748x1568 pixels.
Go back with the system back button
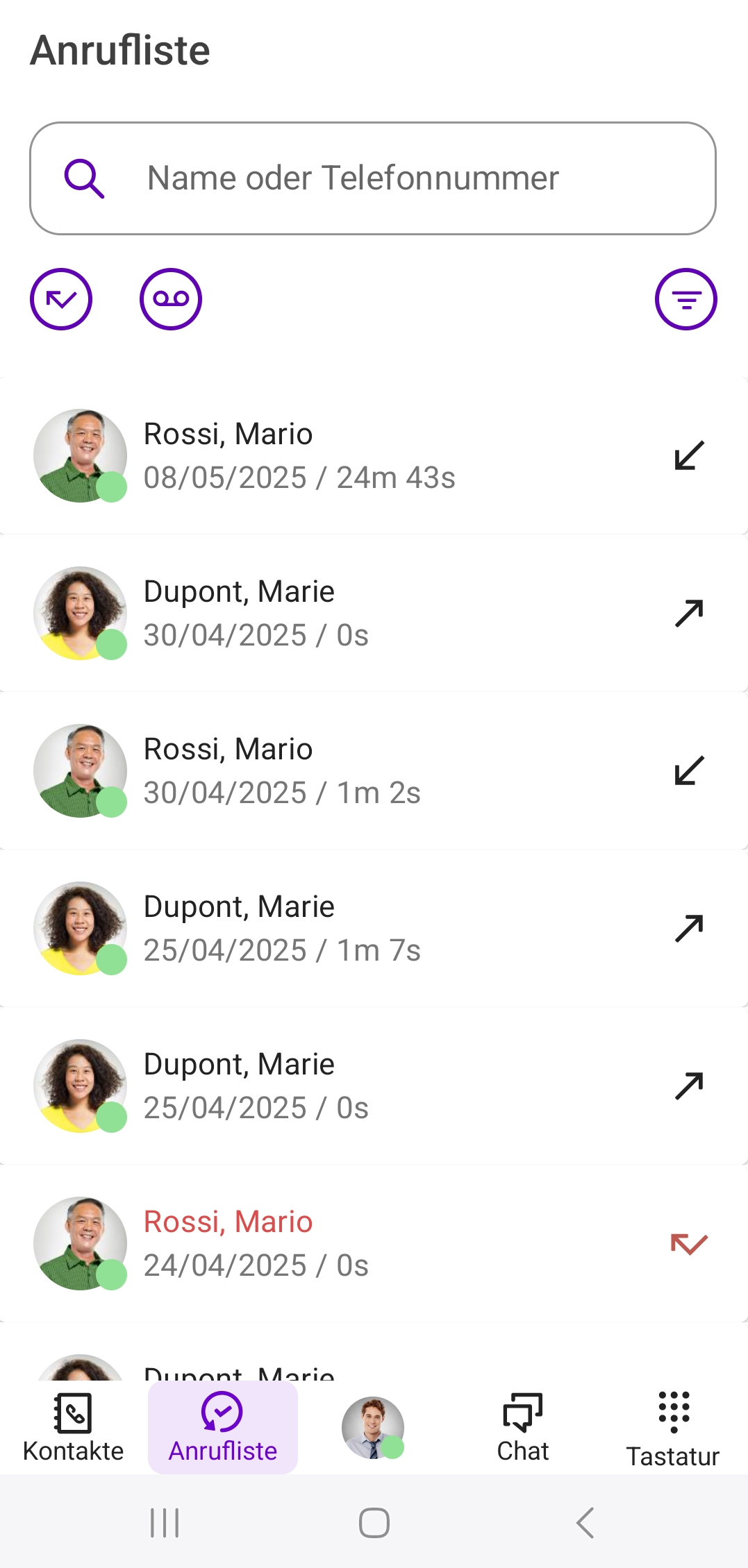[x=585, y=1523]
